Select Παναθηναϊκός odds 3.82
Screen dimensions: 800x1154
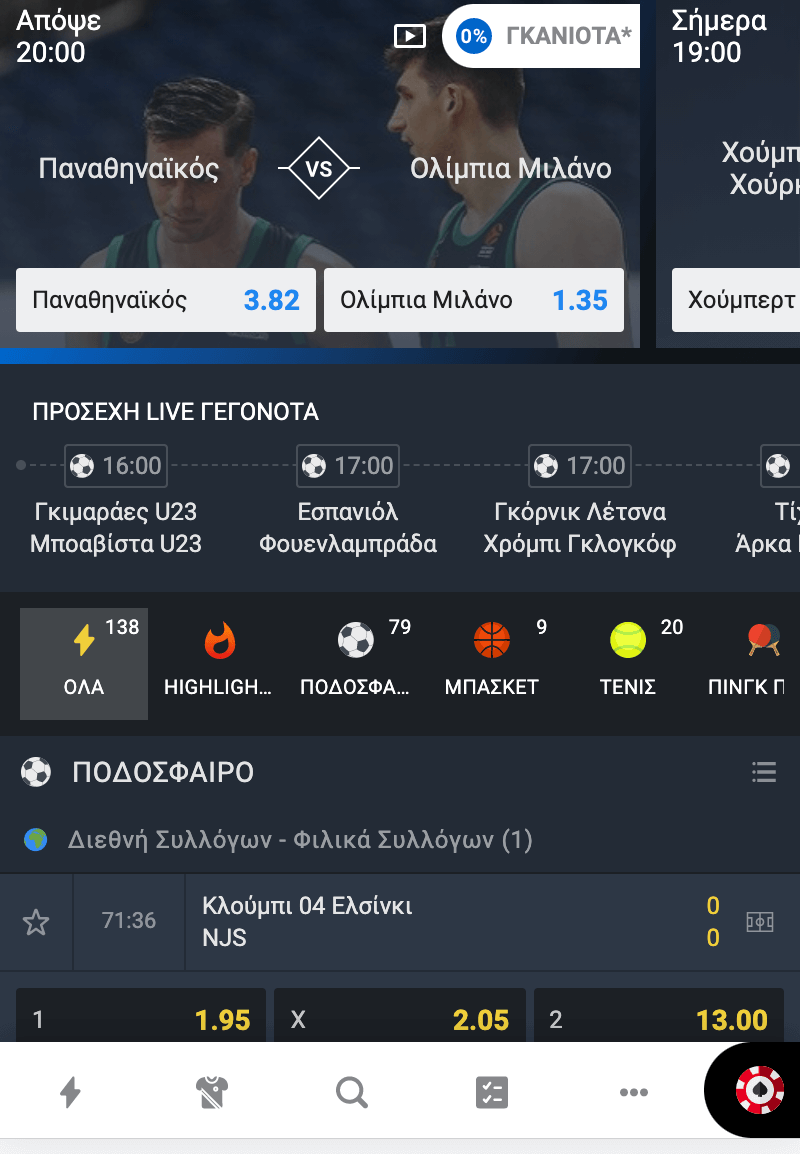coord(166,300)
